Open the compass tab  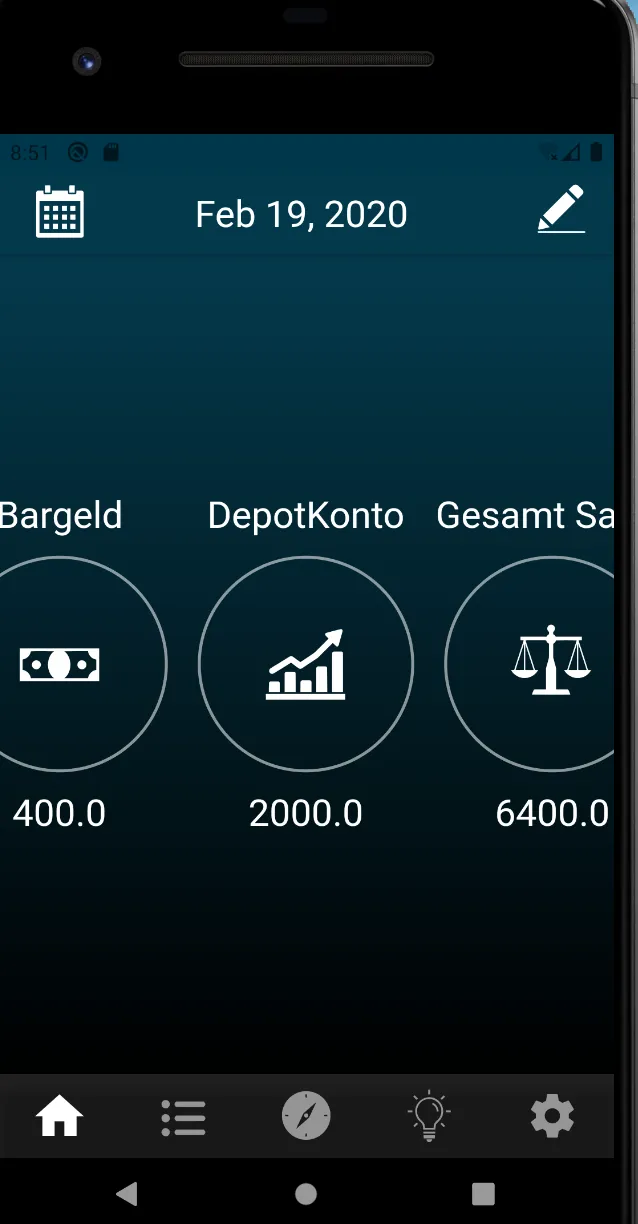click(306, 1116)
